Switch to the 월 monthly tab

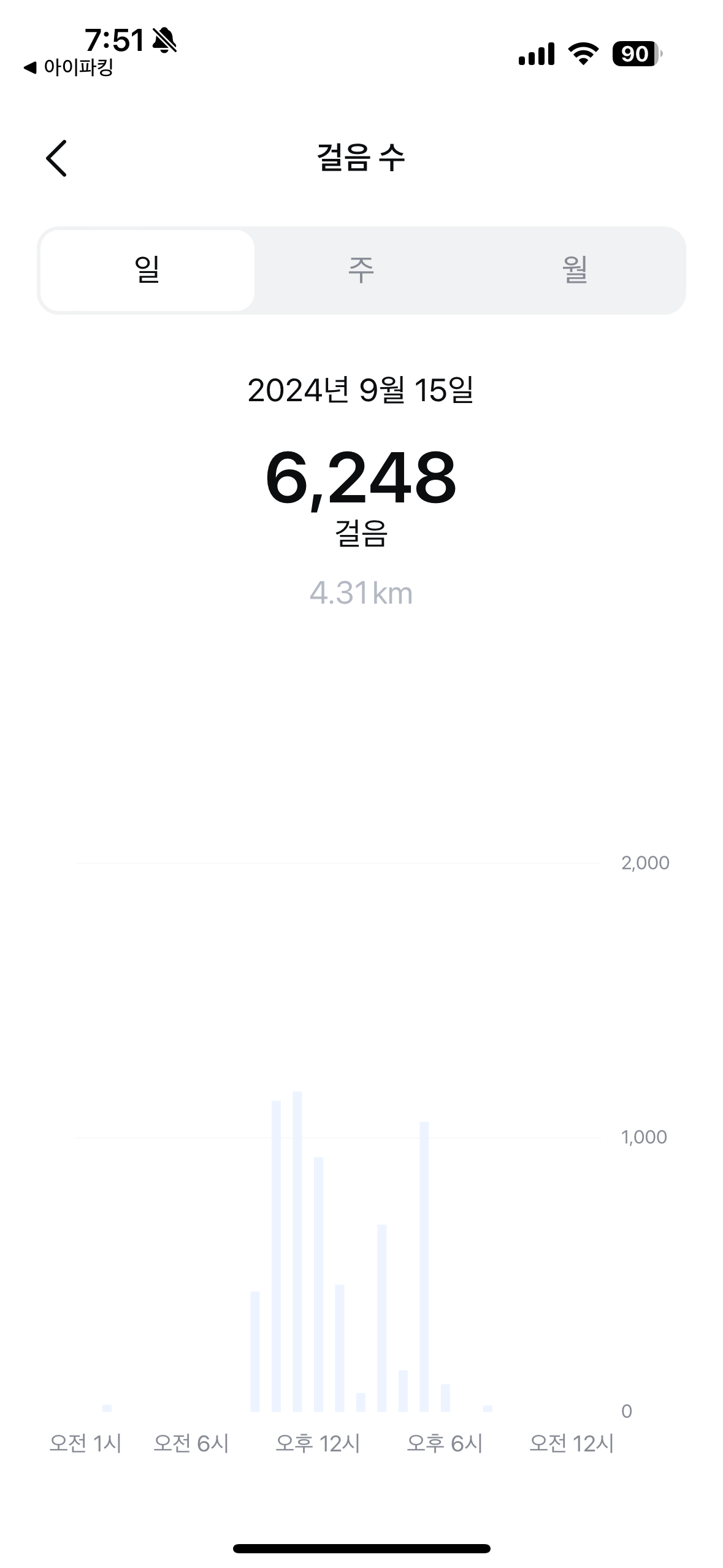point(575,271)
